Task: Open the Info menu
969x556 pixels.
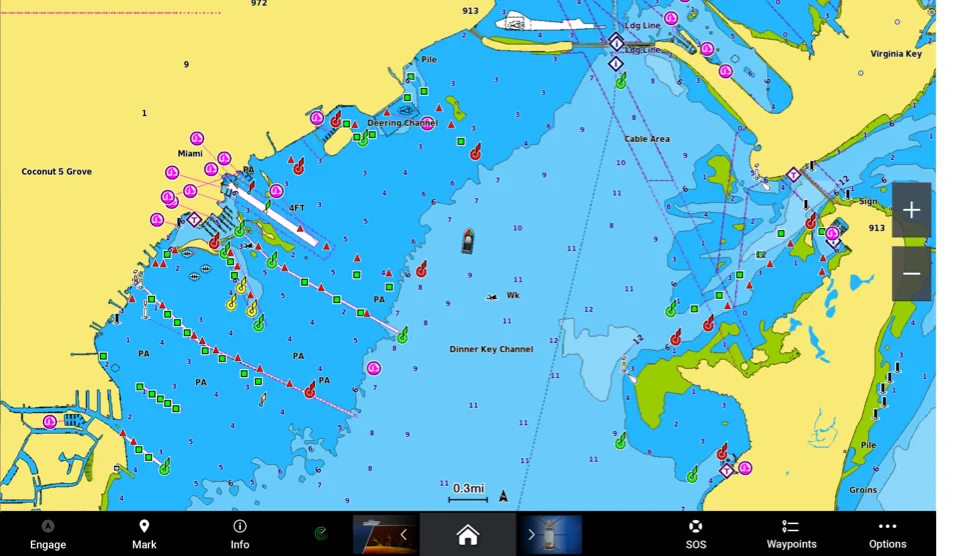Action: click(240, 534)
